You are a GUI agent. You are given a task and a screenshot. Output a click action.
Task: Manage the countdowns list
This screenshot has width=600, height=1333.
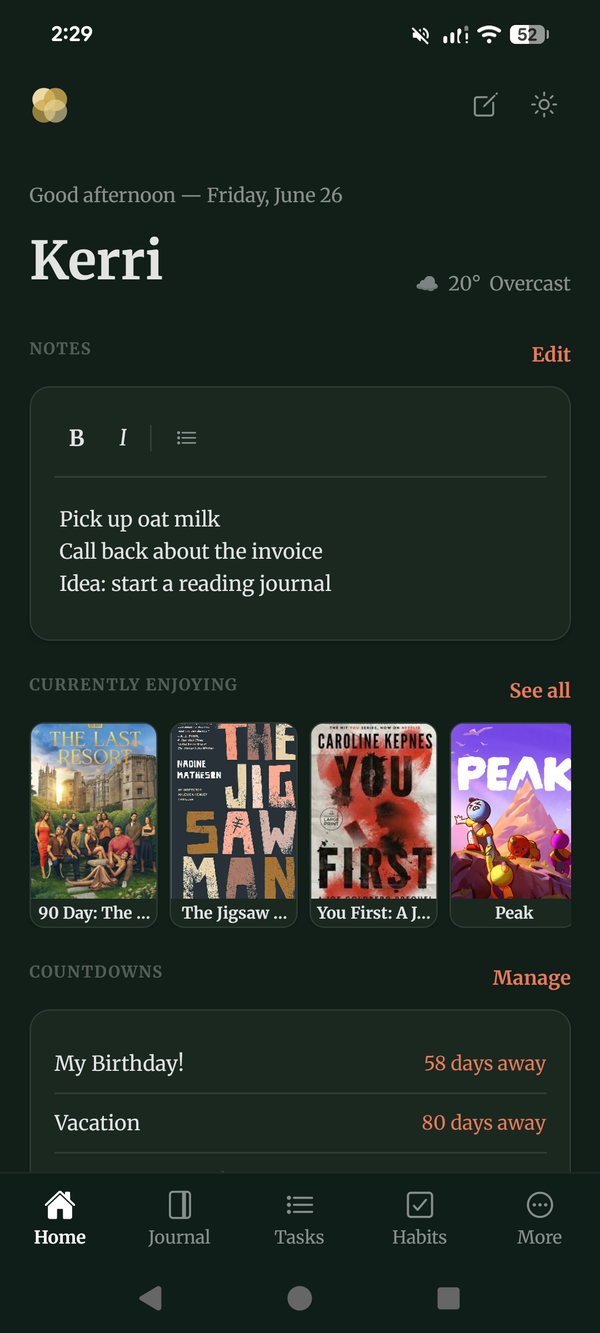pyautogui.click(x=532, y=978)
